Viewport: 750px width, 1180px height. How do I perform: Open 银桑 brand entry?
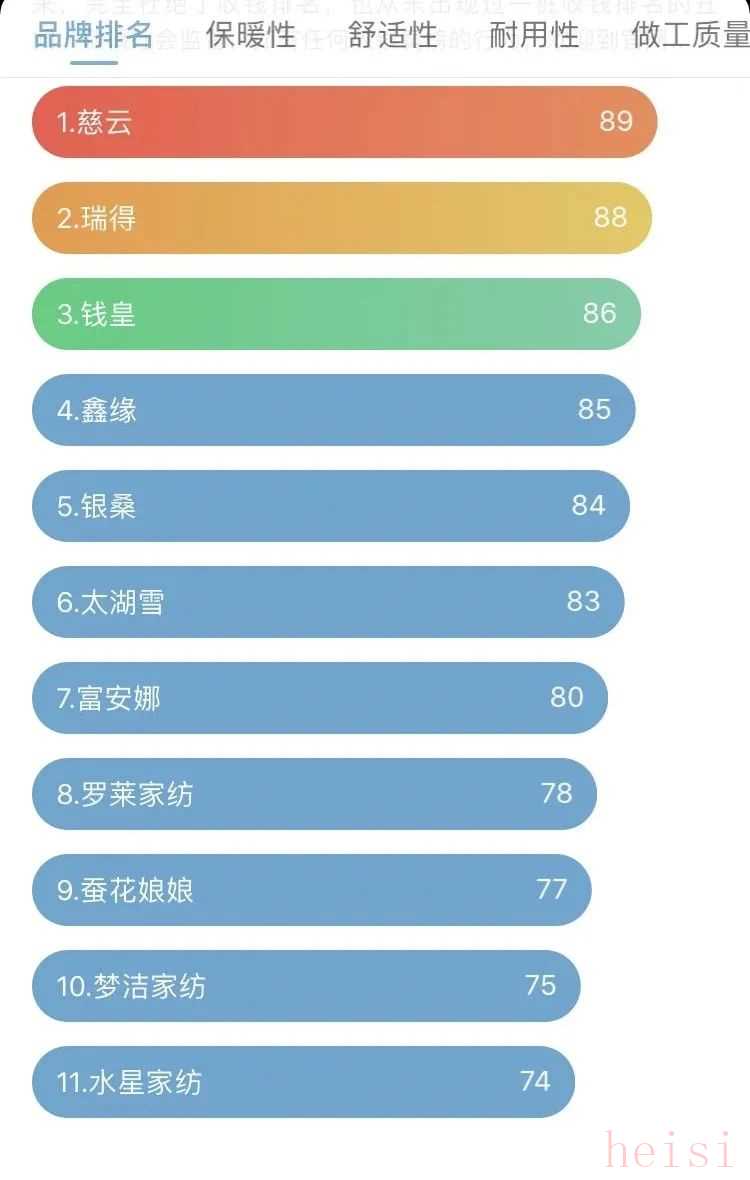pyautogui.click(x=331, y=506)
